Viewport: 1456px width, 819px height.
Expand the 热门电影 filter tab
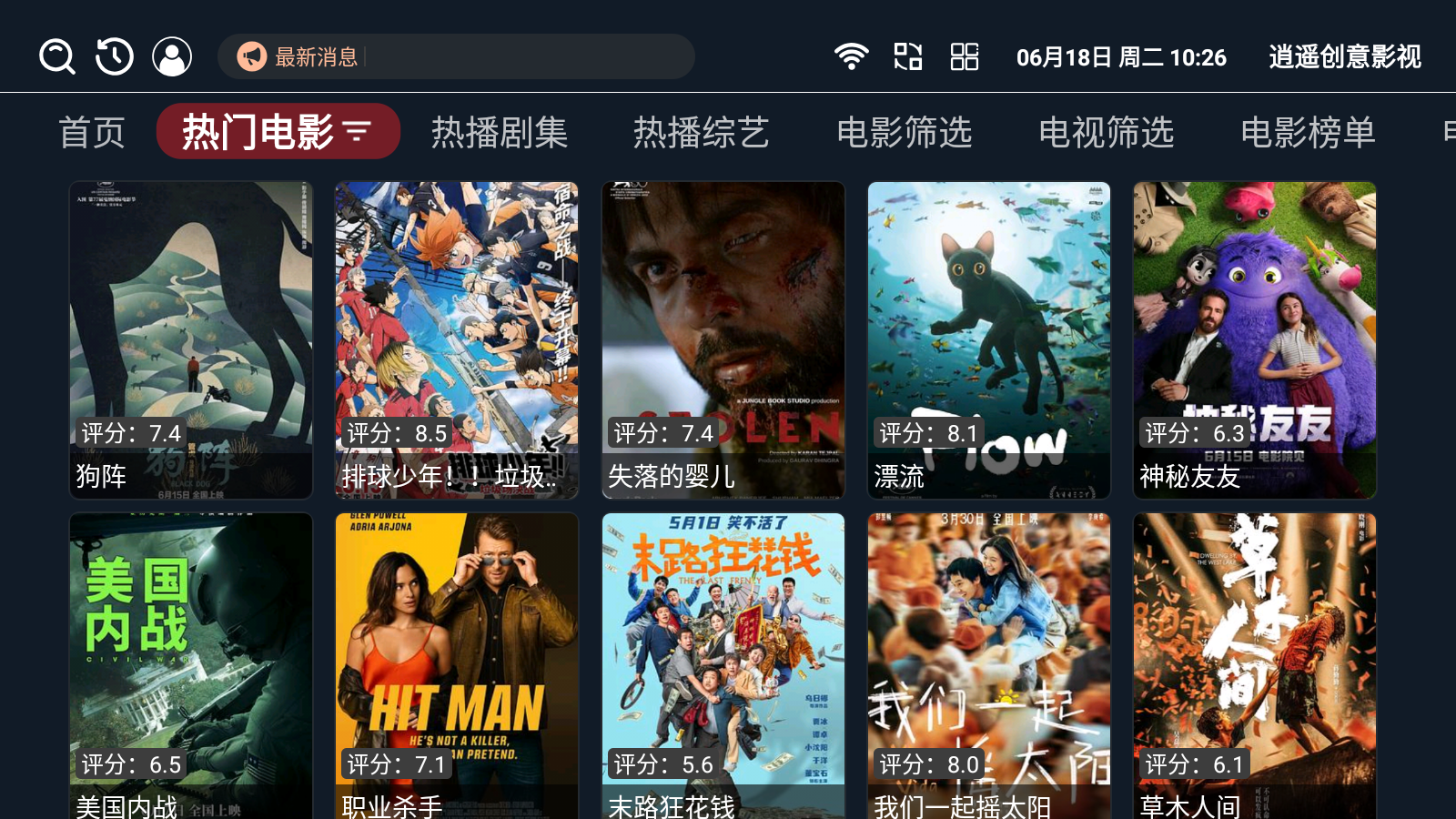(278, 132)
